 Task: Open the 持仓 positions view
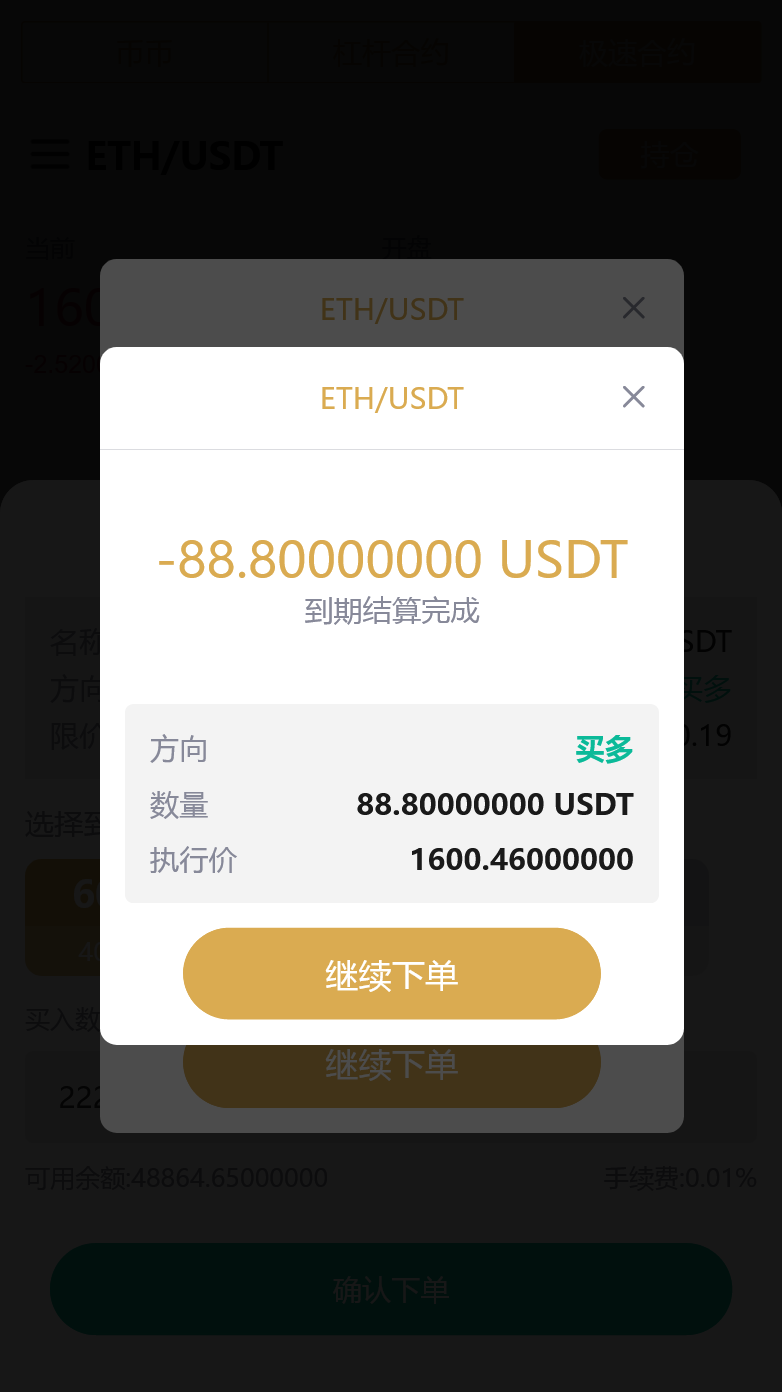pos(669,155)
